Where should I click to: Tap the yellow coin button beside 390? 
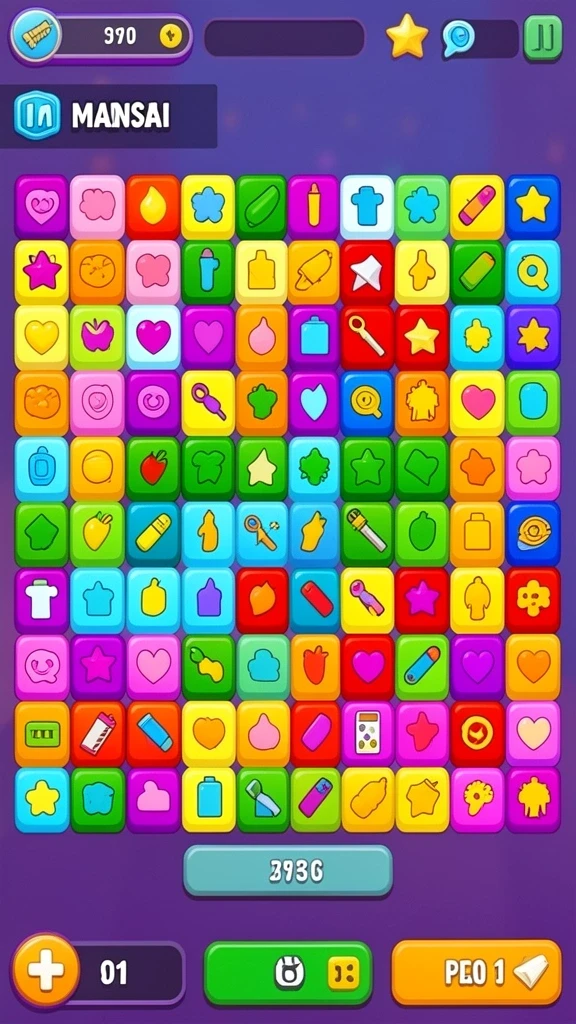click(170, 38)
